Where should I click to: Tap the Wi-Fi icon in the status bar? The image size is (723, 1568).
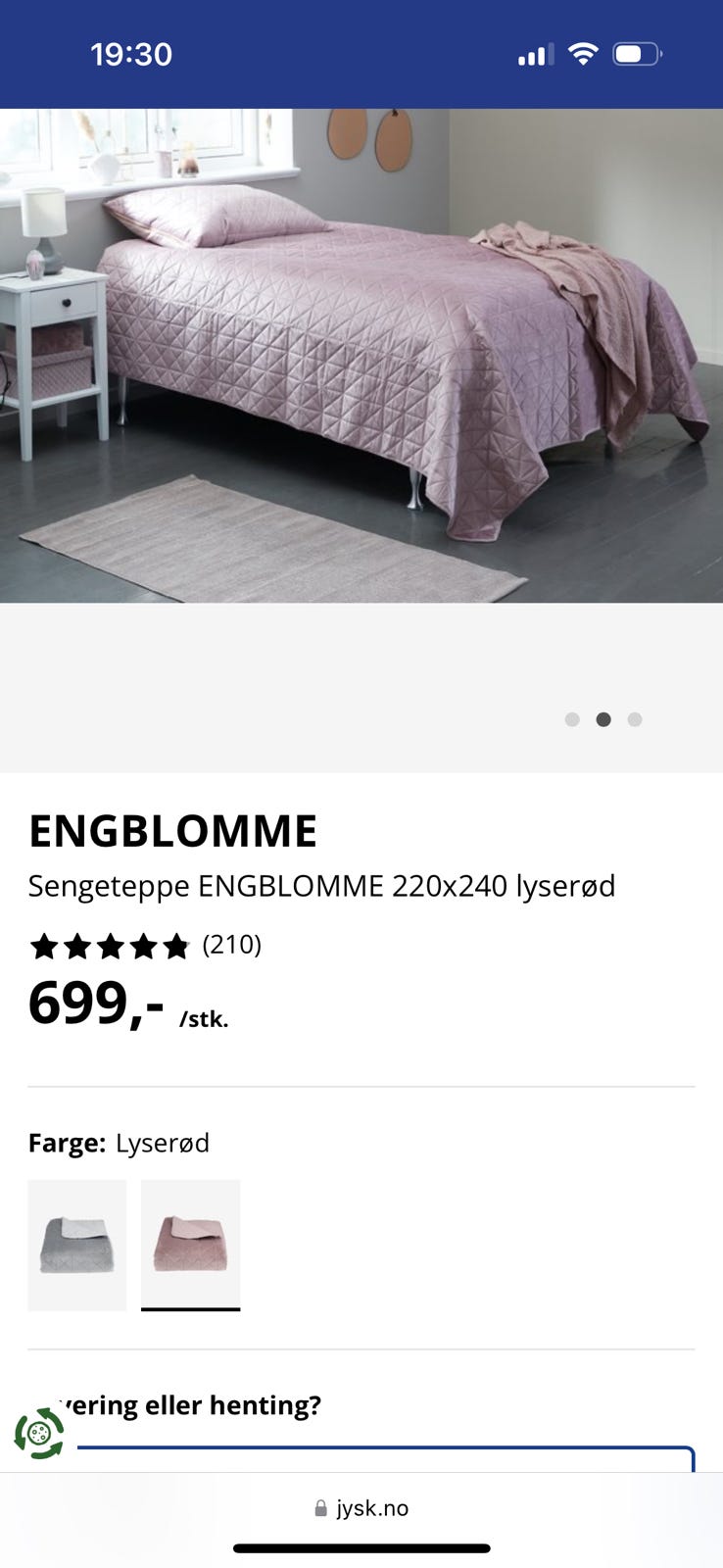coord(584,54)
